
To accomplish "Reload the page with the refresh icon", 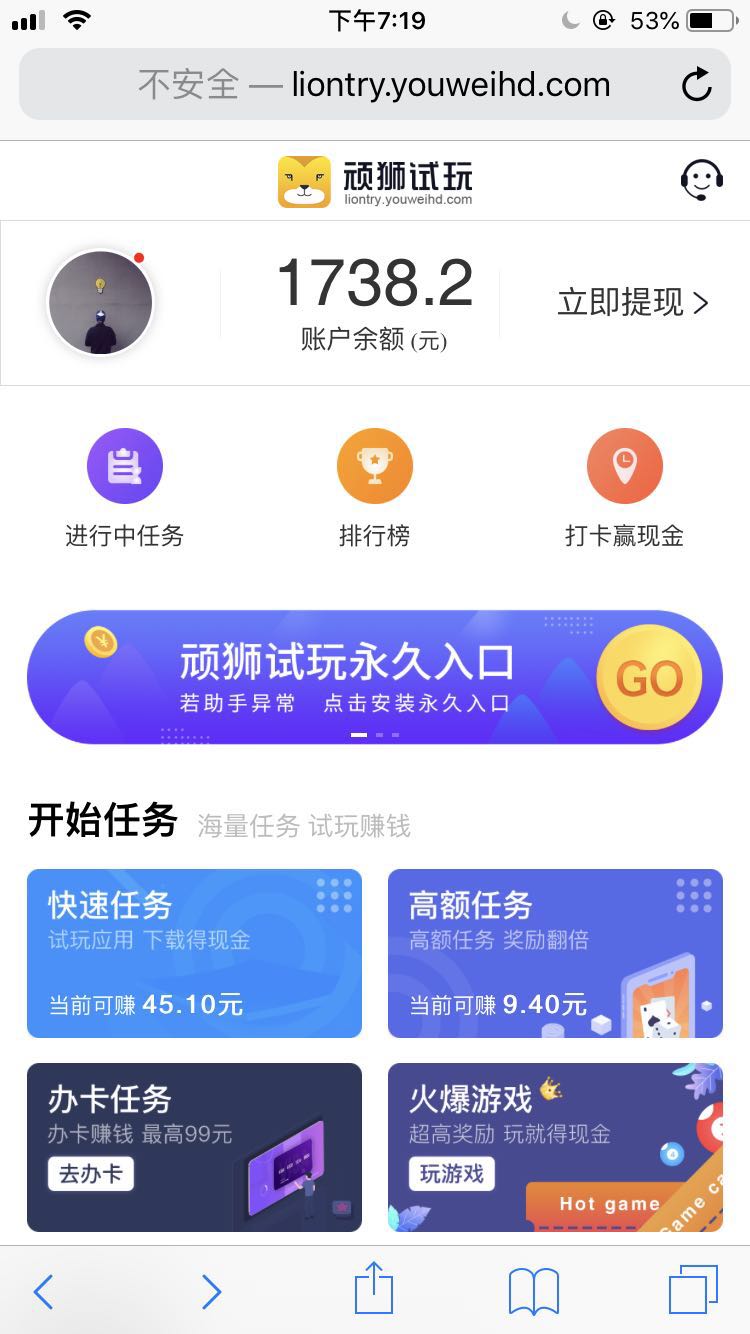I will tap(697, 84).
